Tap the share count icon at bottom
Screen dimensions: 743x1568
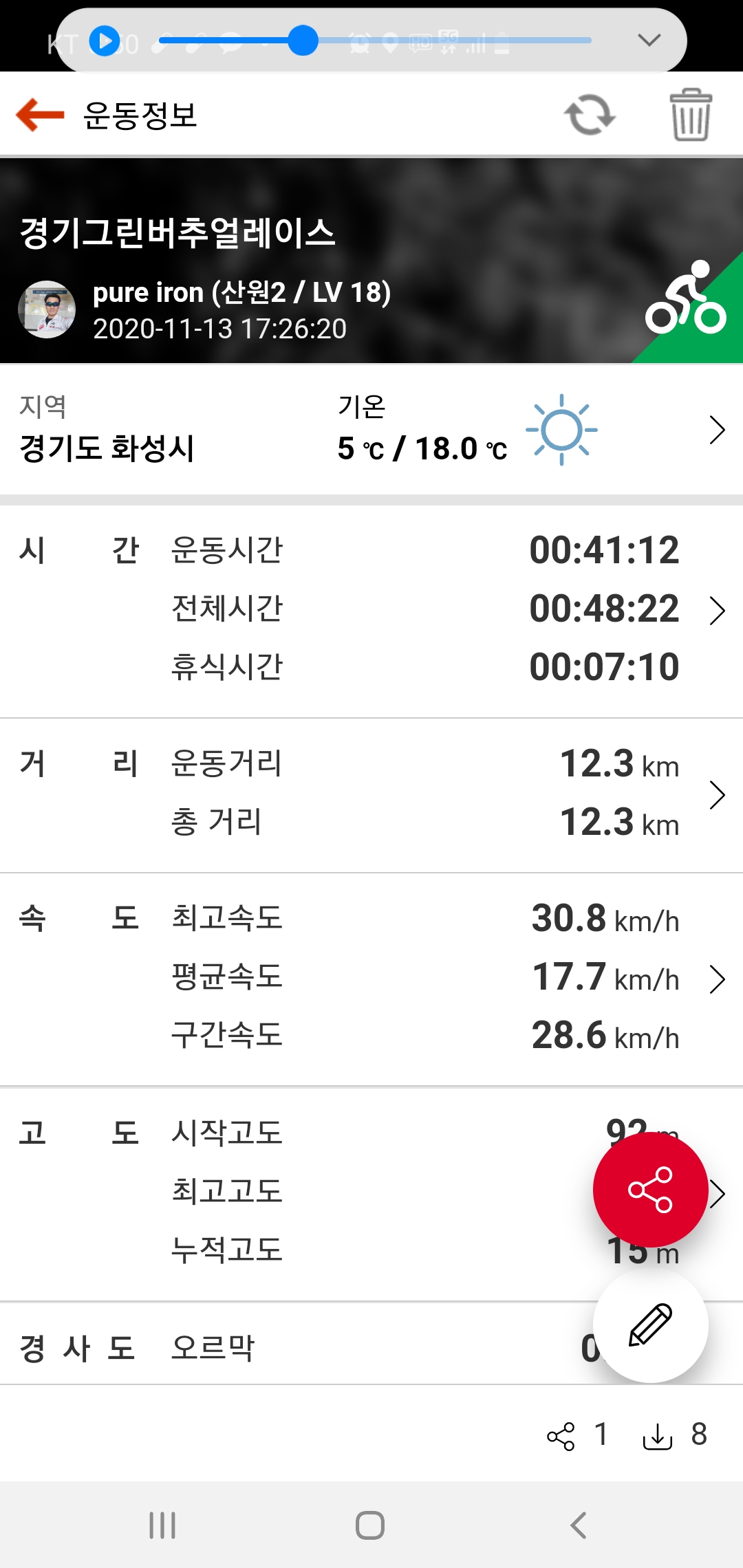point(561,1436)
